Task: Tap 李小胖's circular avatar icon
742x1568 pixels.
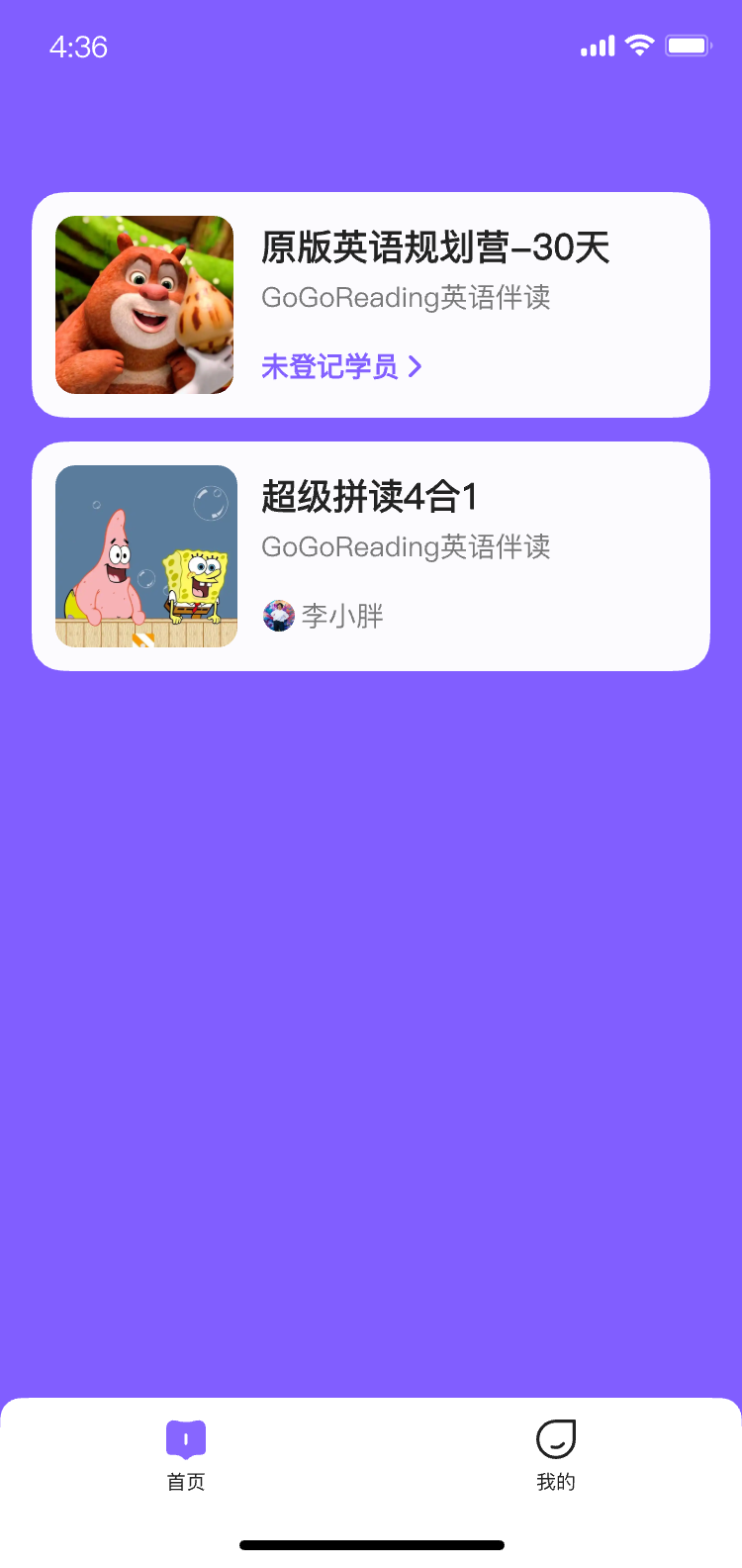Action: 280,615
